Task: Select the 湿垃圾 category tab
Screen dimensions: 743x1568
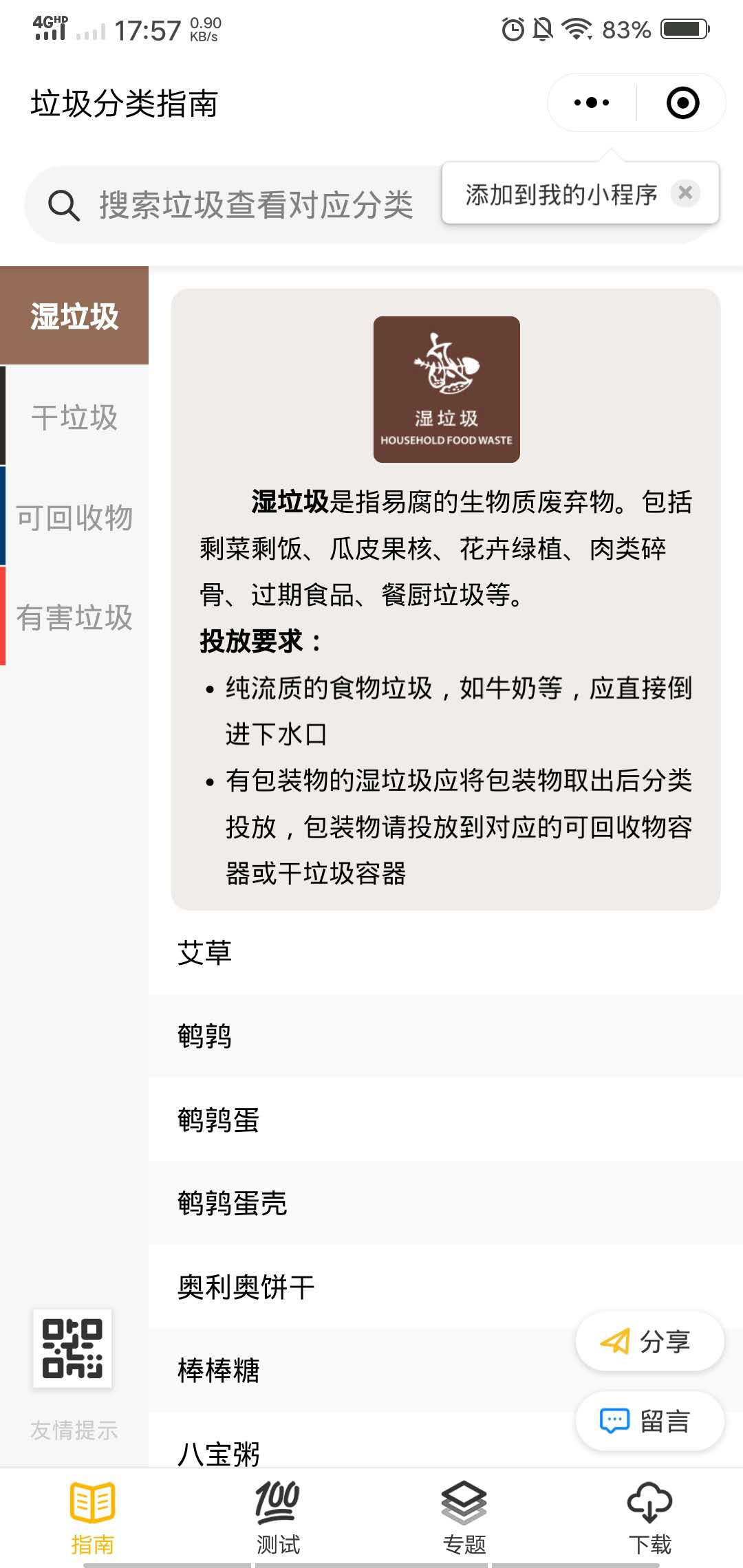Action: click(74, 316)
